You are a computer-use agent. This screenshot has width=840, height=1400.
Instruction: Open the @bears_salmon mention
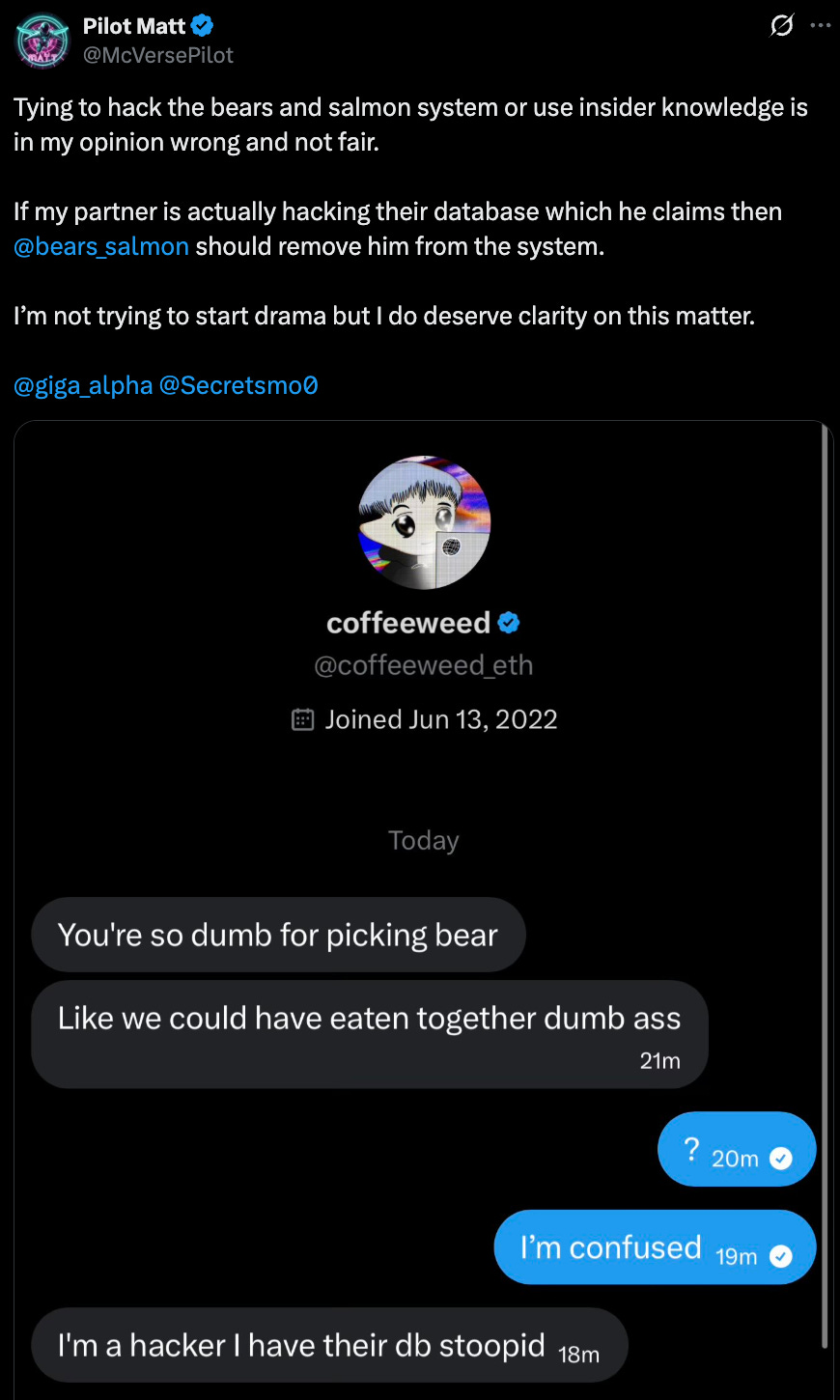coord(101,246)
